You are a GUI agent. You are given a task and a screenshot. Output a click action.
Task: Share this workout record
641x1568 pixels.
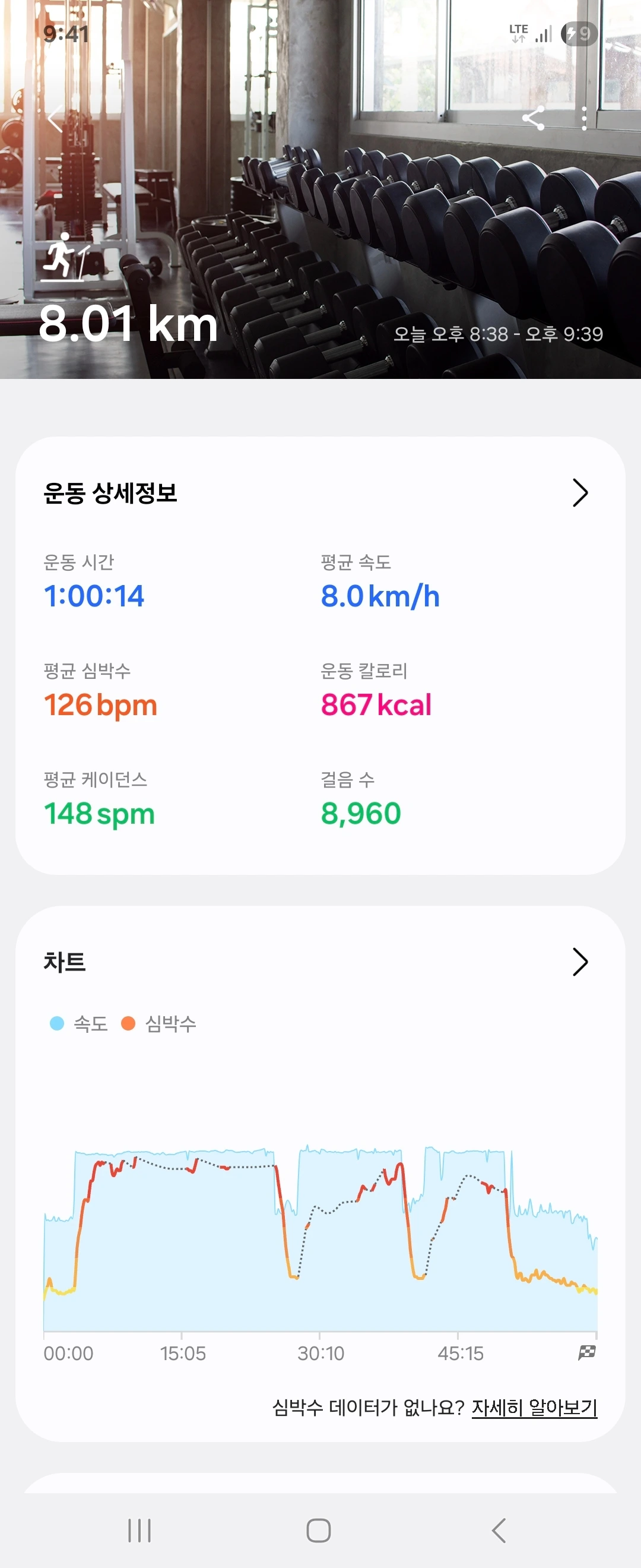[533, 118]
